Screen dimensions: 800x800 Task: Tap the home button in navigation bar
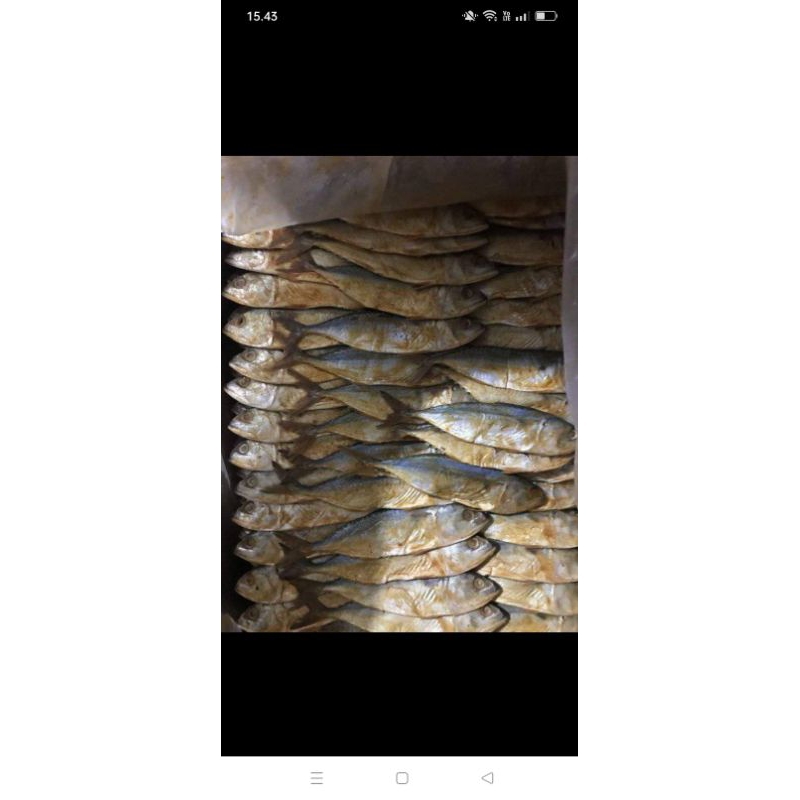coord(402,778)
